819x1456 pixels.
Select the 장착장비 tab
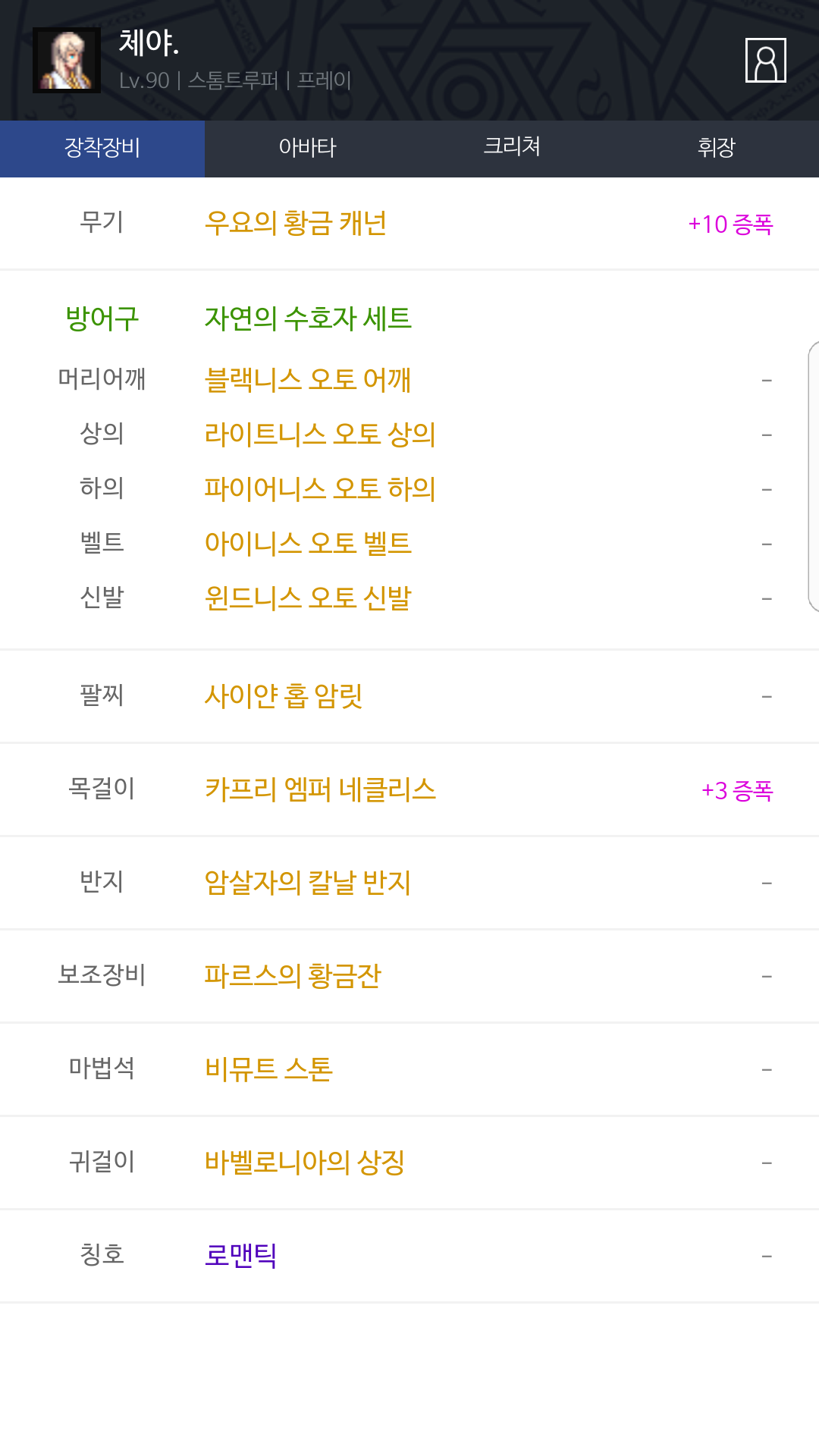pos(102,149)
